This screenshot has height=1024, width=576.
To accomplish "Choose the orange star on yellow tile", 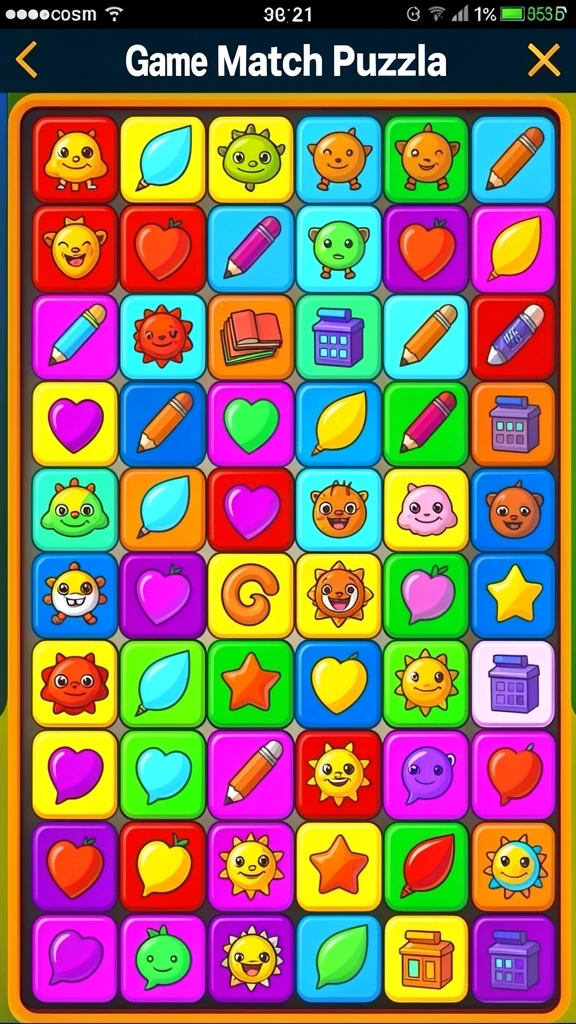I will [x=338, y=867].
